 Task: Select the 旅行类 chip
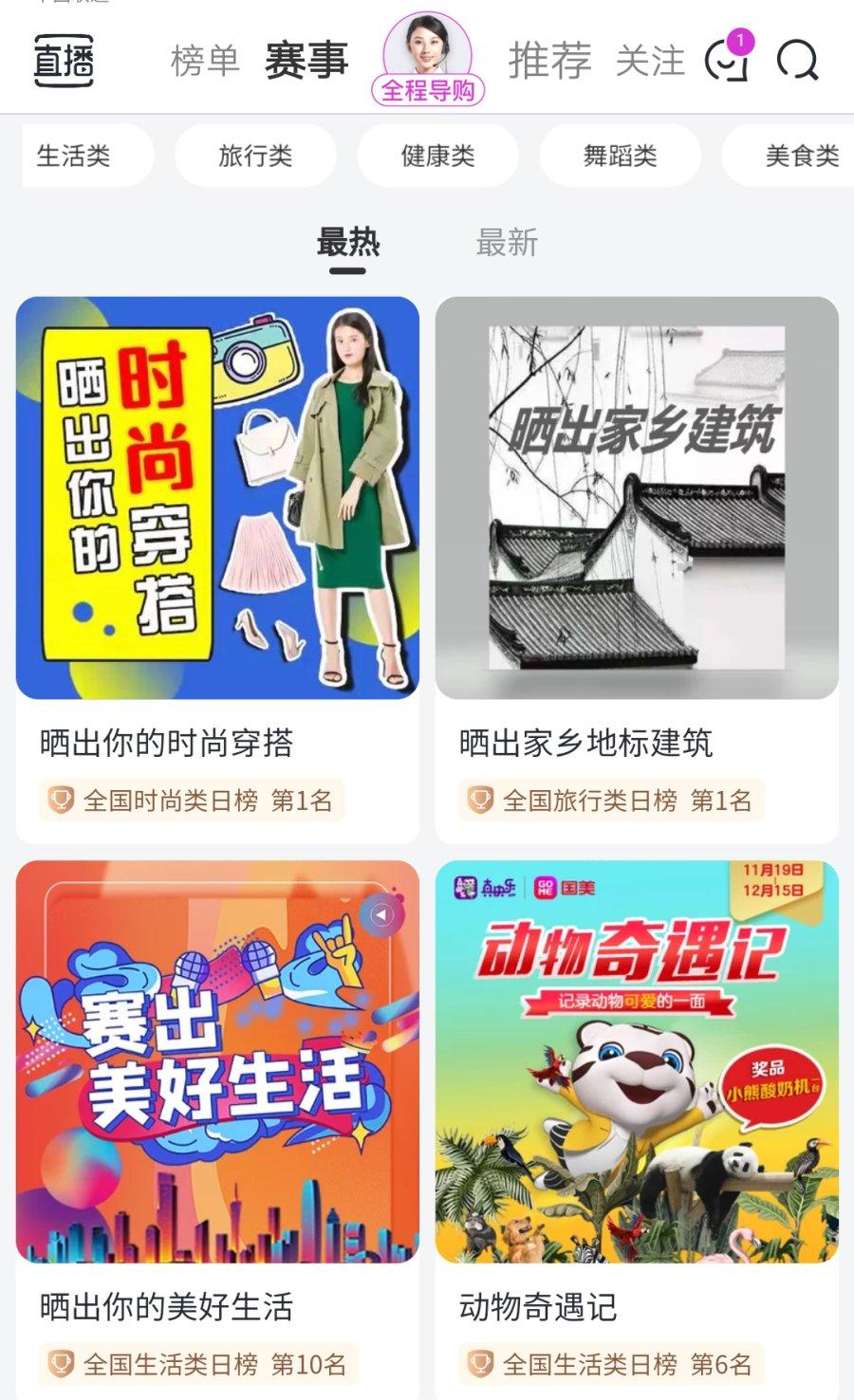[255, 156]
